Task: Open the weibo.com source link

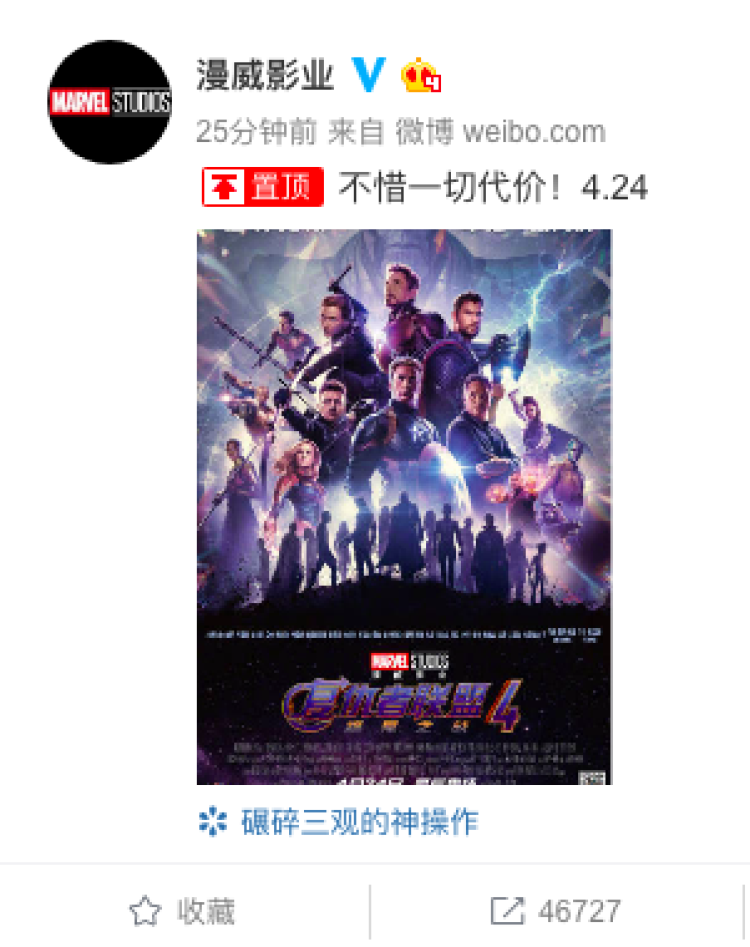Action: (x=534, y=131)
